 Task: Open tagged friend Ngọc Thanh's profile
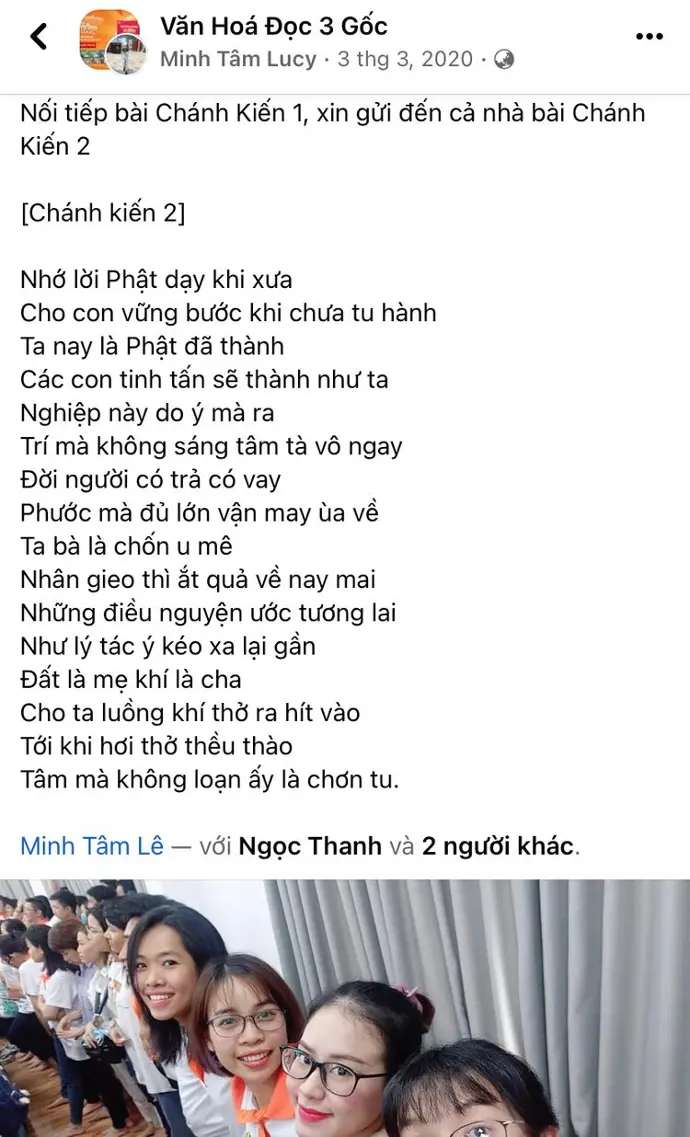coord(310,846)
